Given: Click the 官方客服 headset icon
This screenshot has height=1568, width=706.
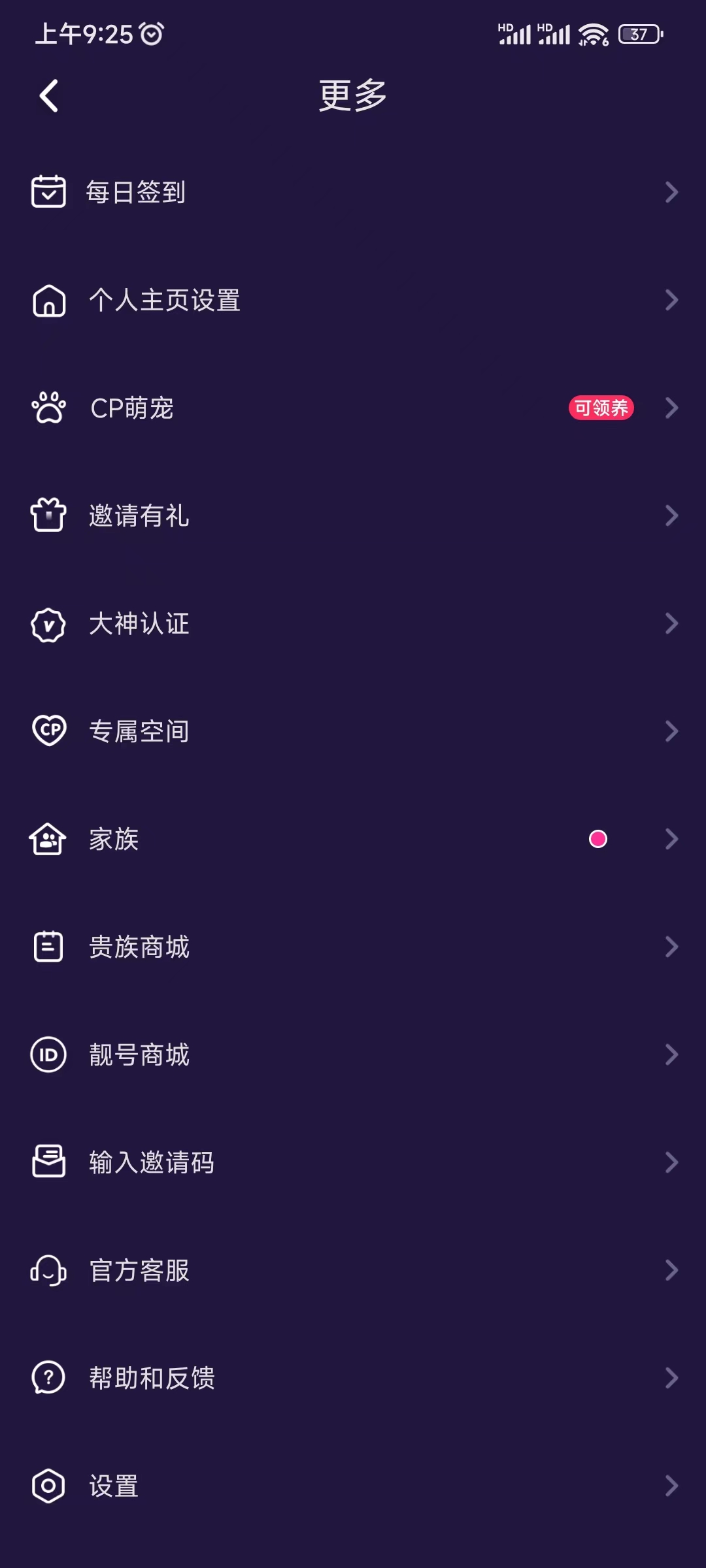Looking at the screenshot, I should [47, 1270].
